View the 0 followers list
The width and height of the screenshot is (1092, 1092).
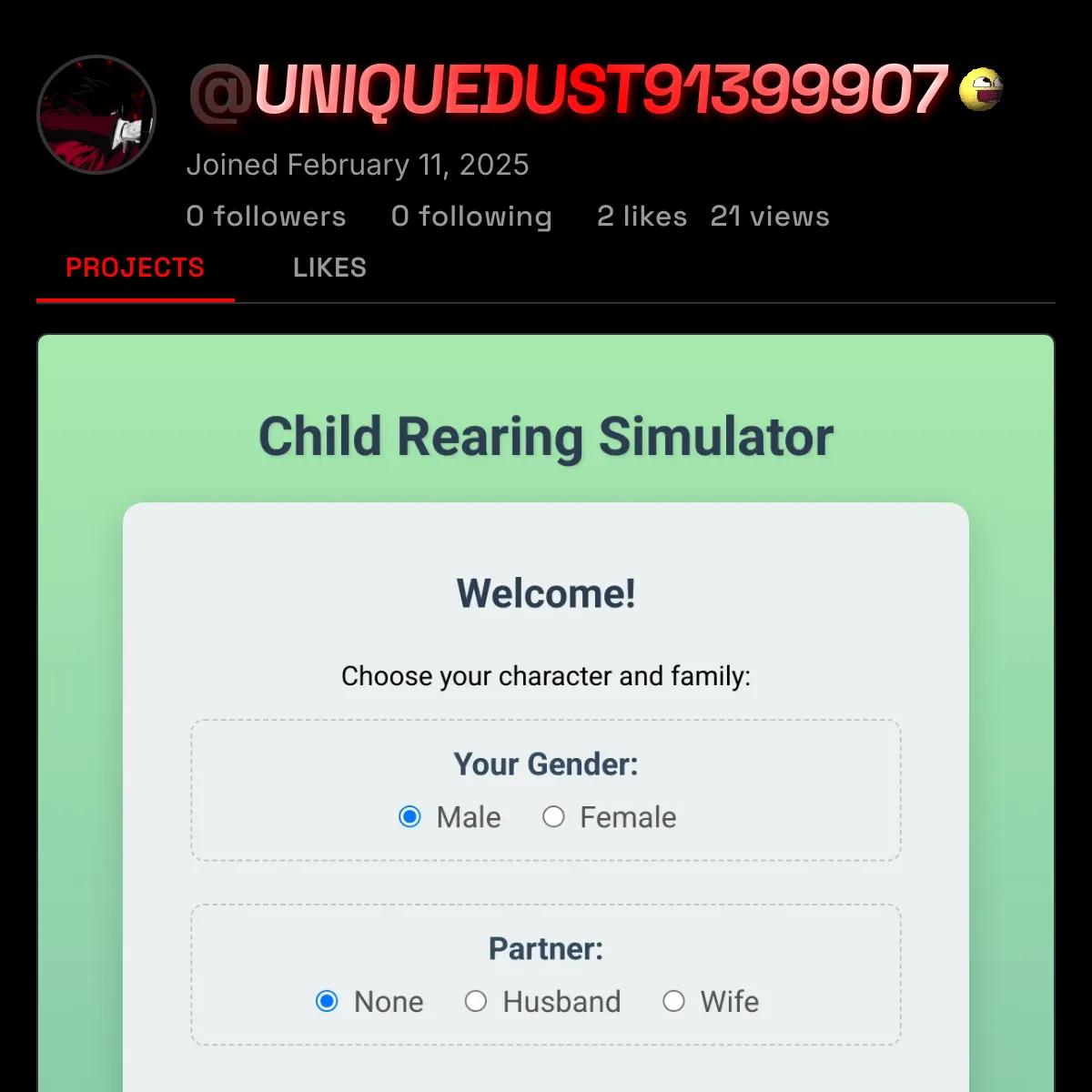tap(266, 217)
